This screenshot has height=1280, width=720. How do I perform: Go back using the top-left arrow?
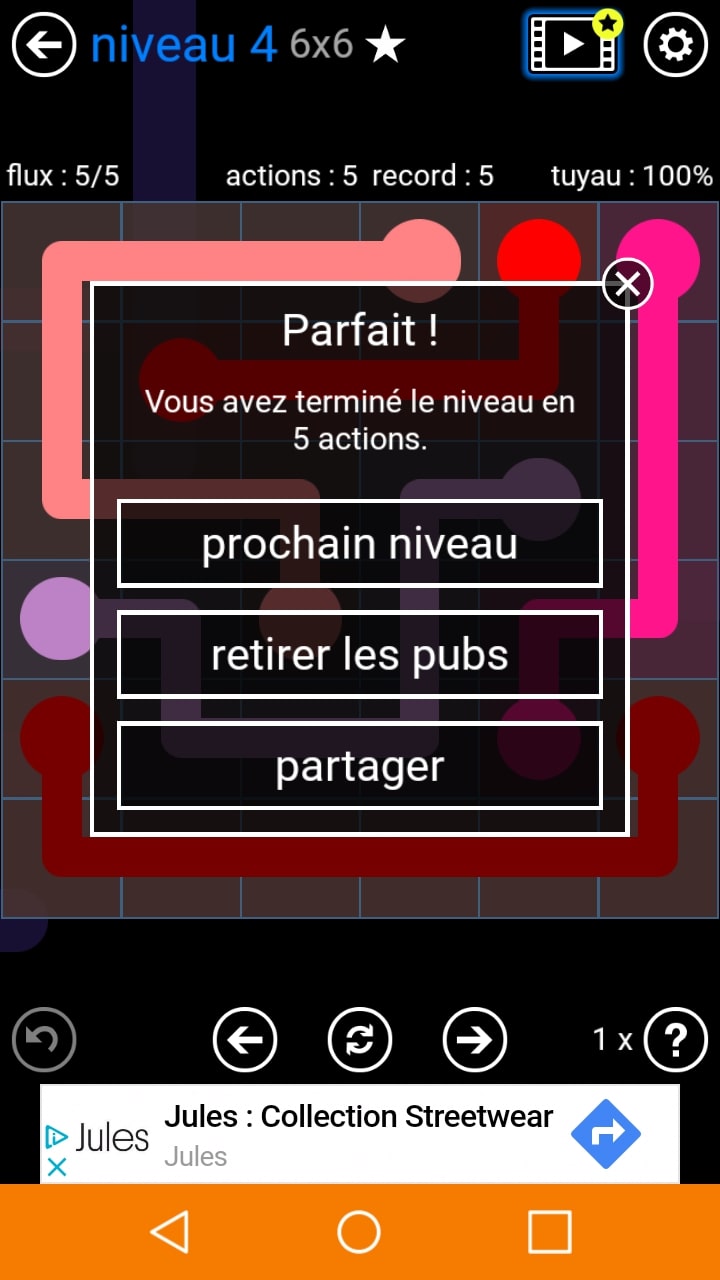44,45
